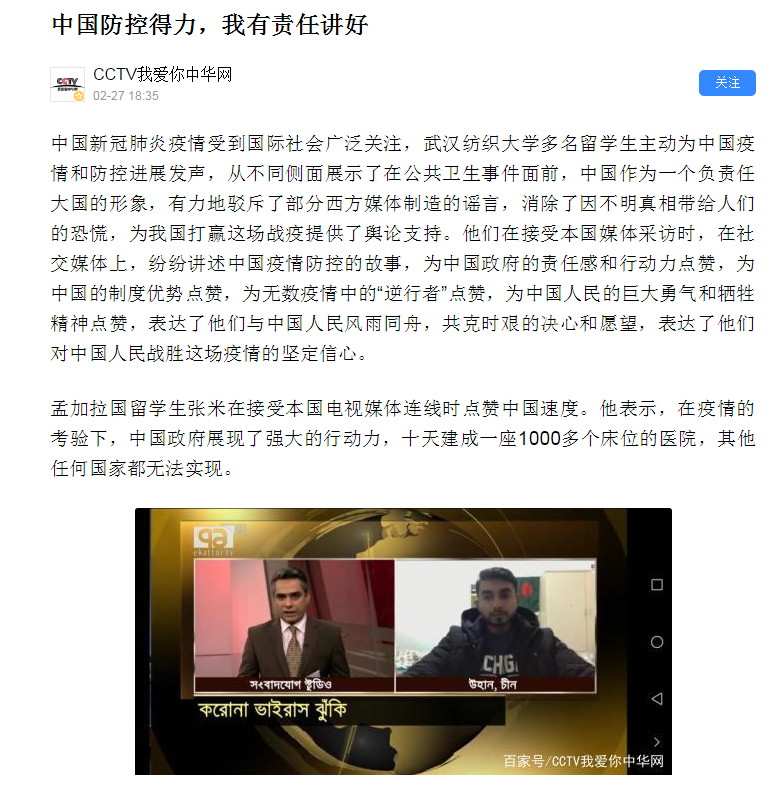Viewport: 783px width, 786px height.
Task: Open the CCTV我爱你中华网 author avatar
Action: [x=67, y=84]
